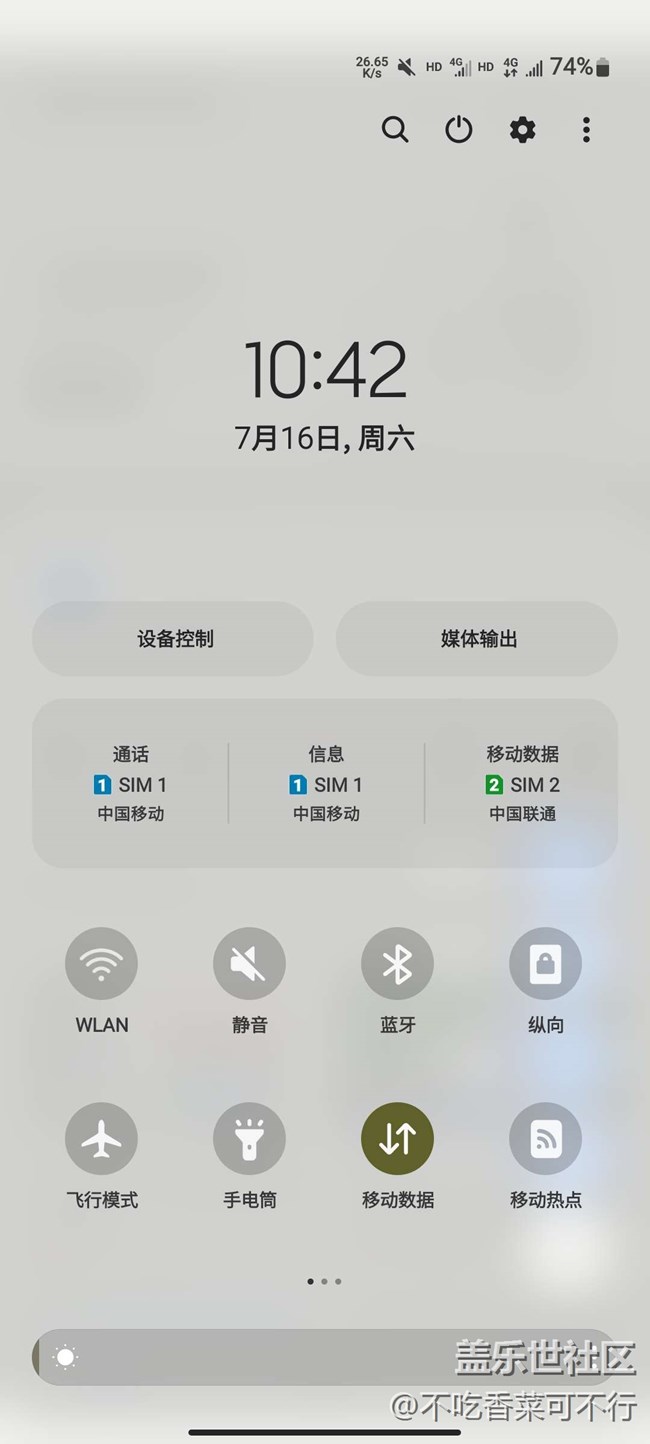Image resolution: width=650 pixels, height=1444 pixels.
Task: Change the 通话 SIM selection
Action: click(x=131, y=783)
